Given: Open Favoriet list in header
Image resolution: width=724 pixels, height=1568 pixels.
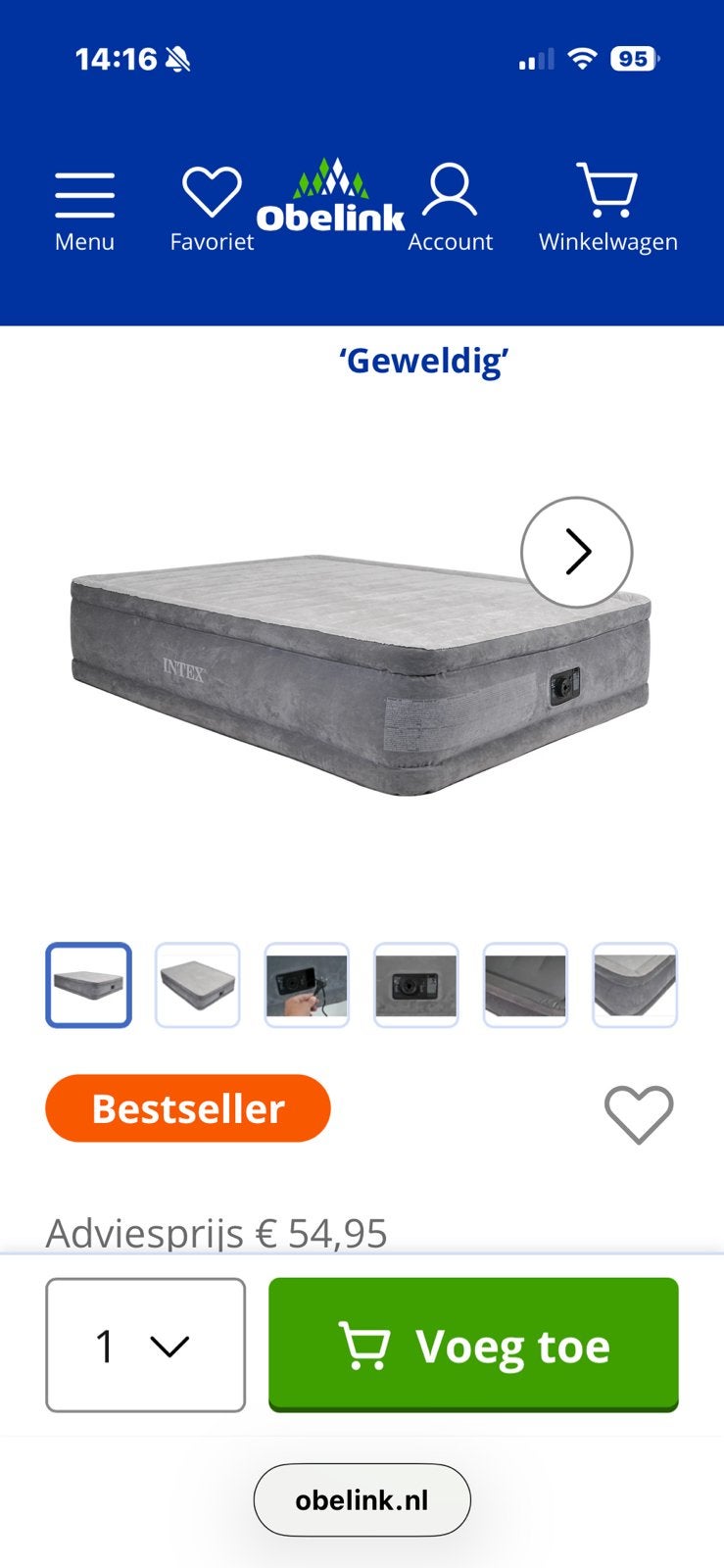Looking at the screenshot, I should (x=212, y=210).
